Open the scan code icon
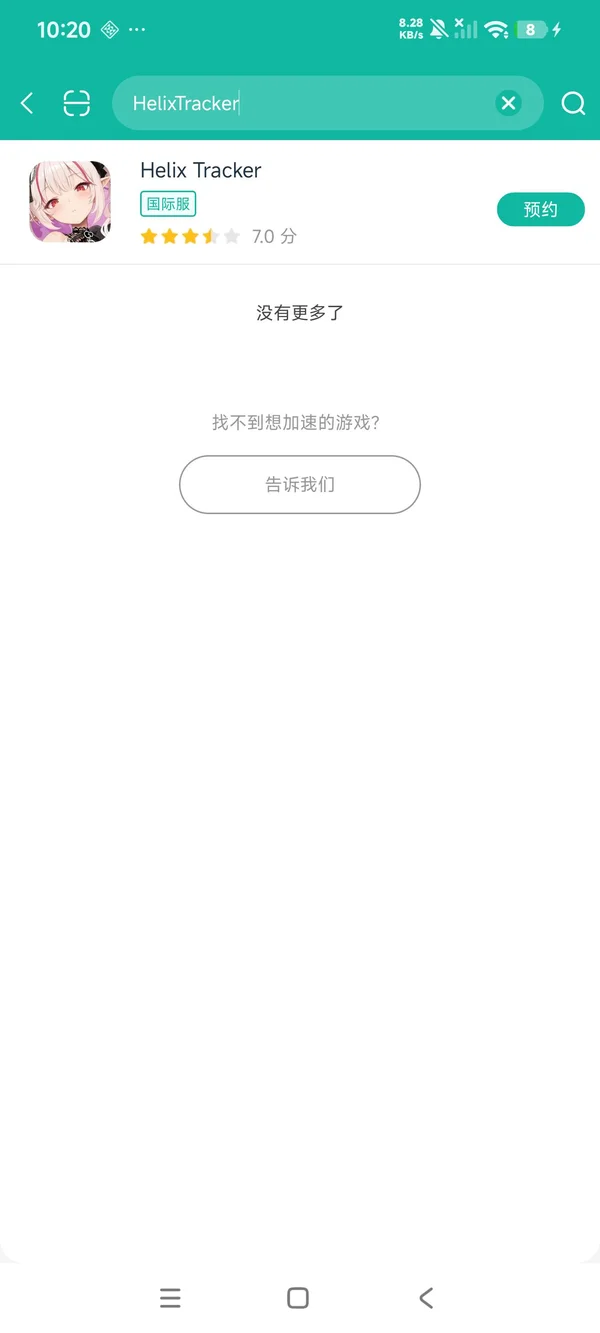 [76, 103]
